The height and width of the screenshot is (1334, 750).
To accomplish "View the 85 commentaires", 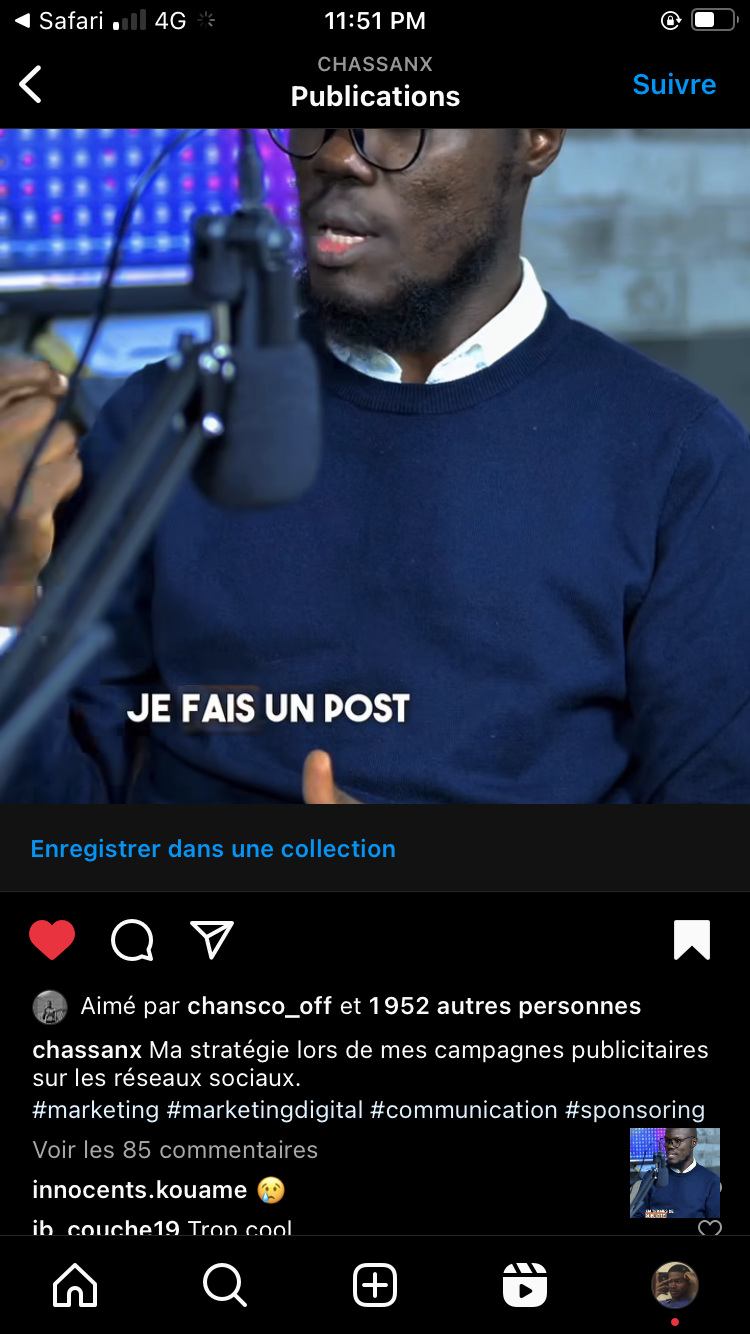I will click(x=175, y=1150).
